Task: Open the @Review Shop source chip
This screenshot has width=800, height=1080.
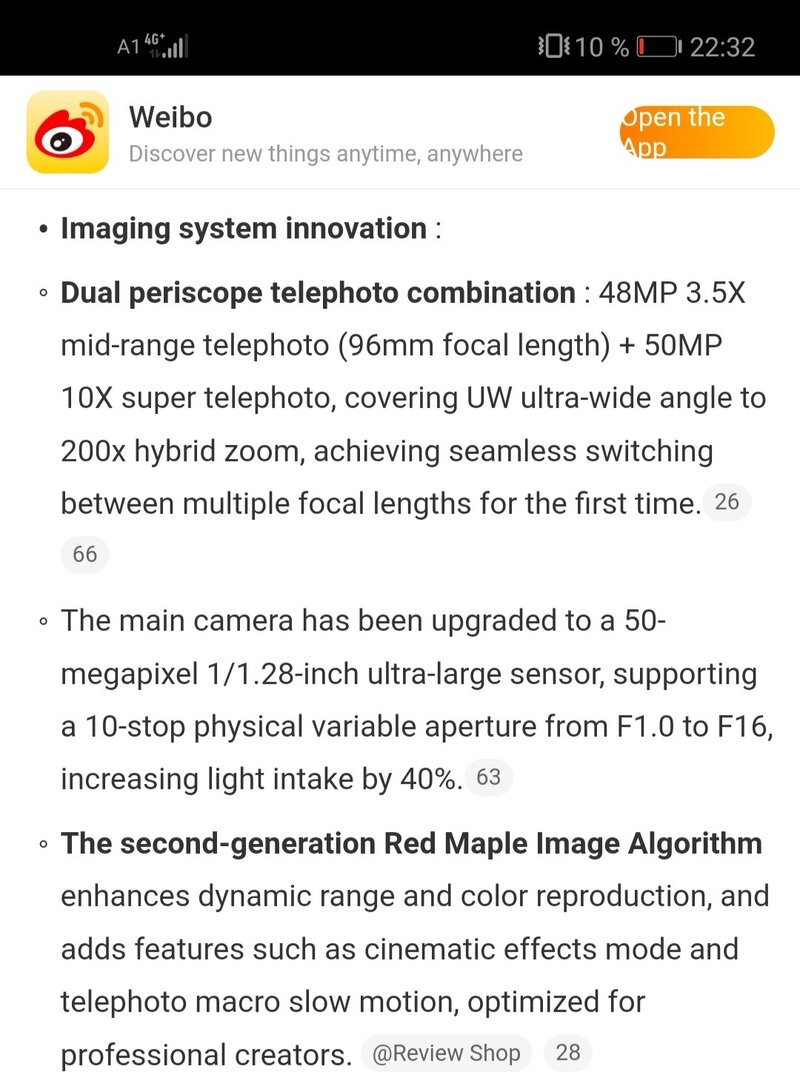Action: coord(446,1052)
